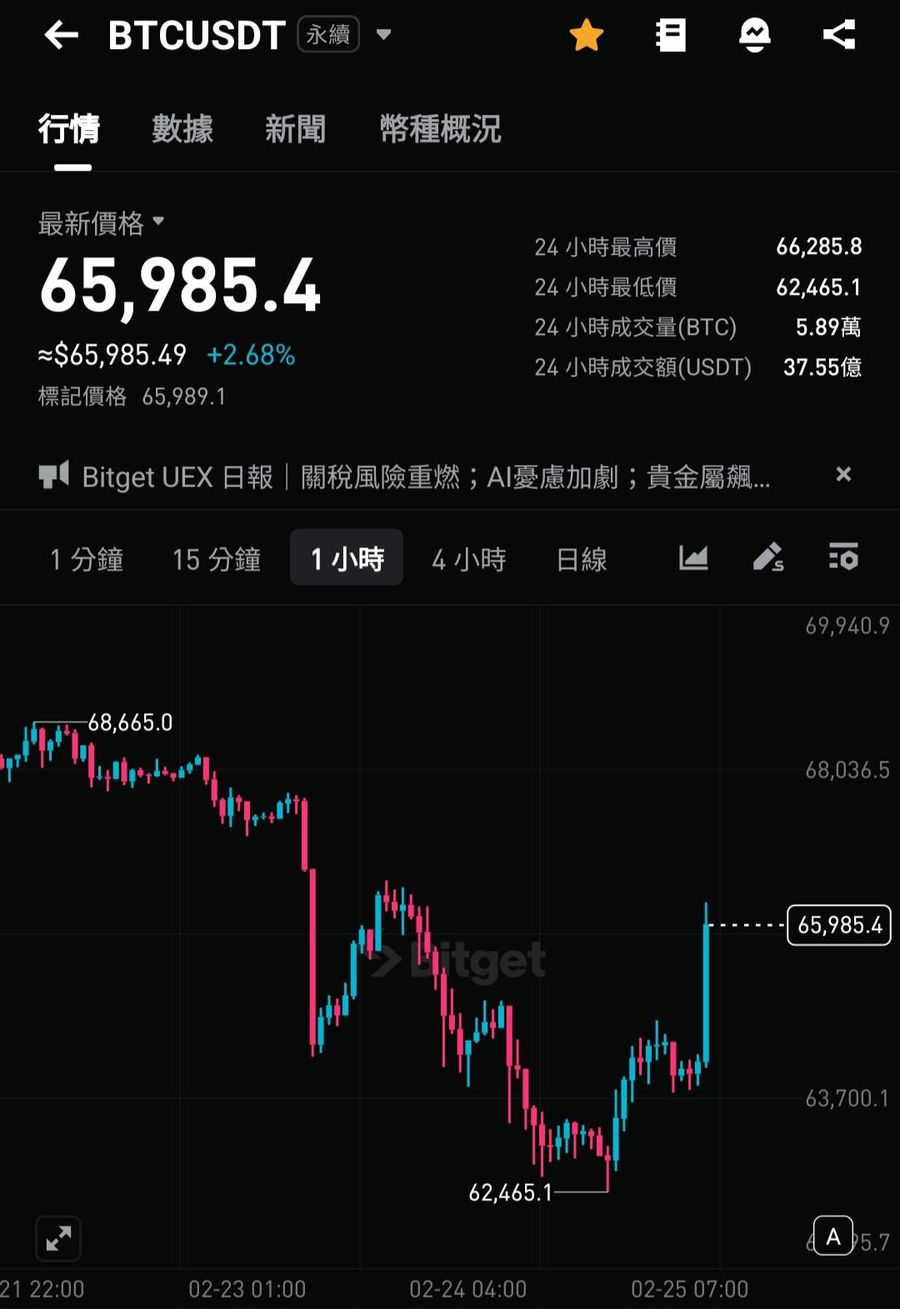900x1309 pixels.
Task: Switch to the 新聞 tab
Action: coord(295,129)
